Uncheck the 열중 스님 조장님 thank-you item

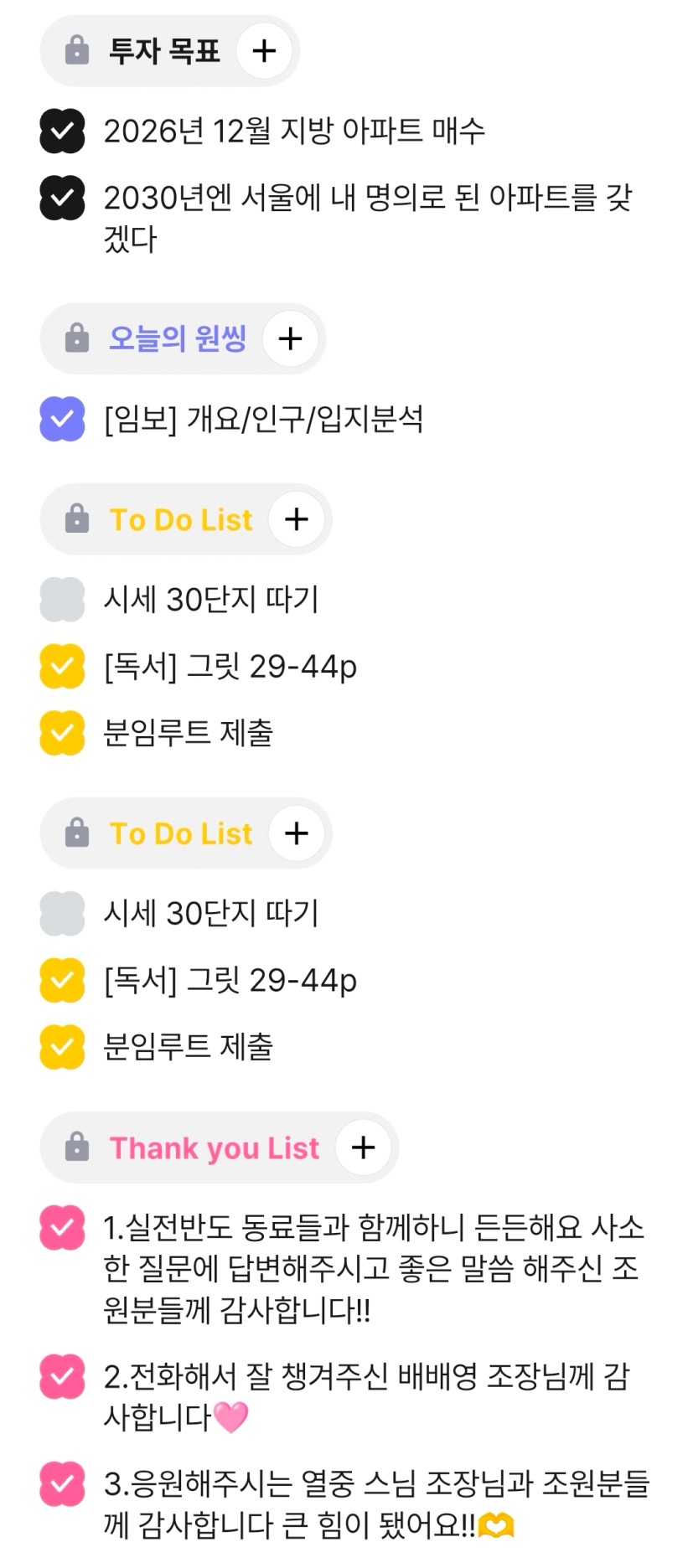pyautogui.click(x=62, y=1483)
